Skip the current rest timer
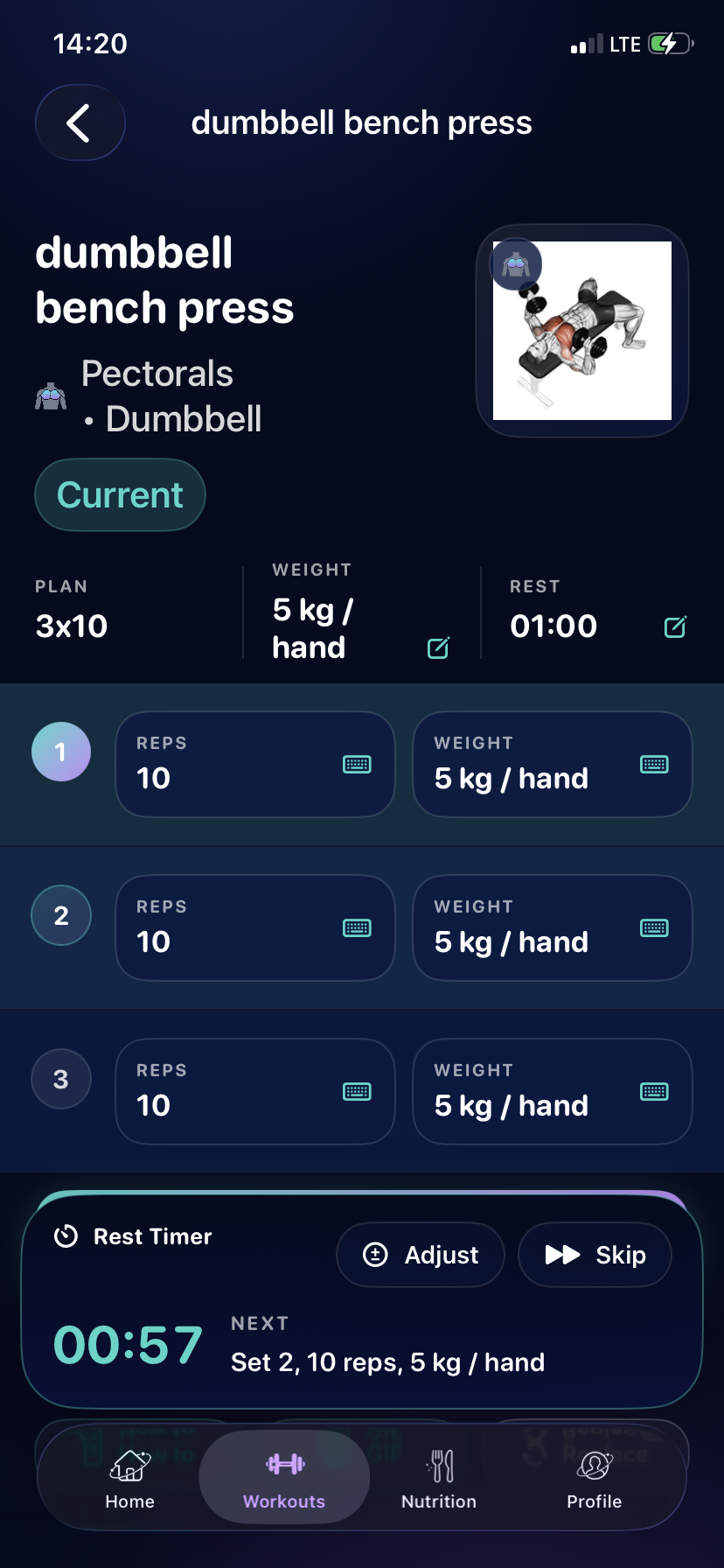Screen dimensions: 724x1568 click(595, 1254)
